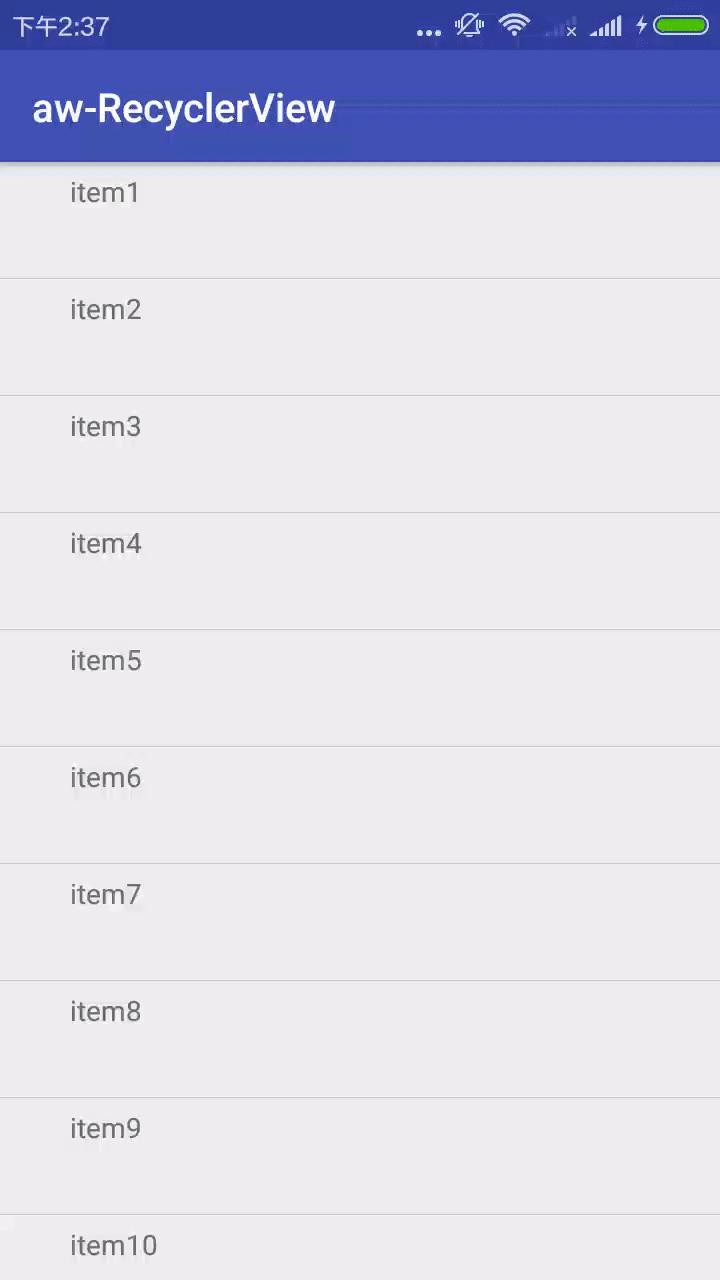
Task: Click the cellular signal strength icon
Action: click(607, 26)
